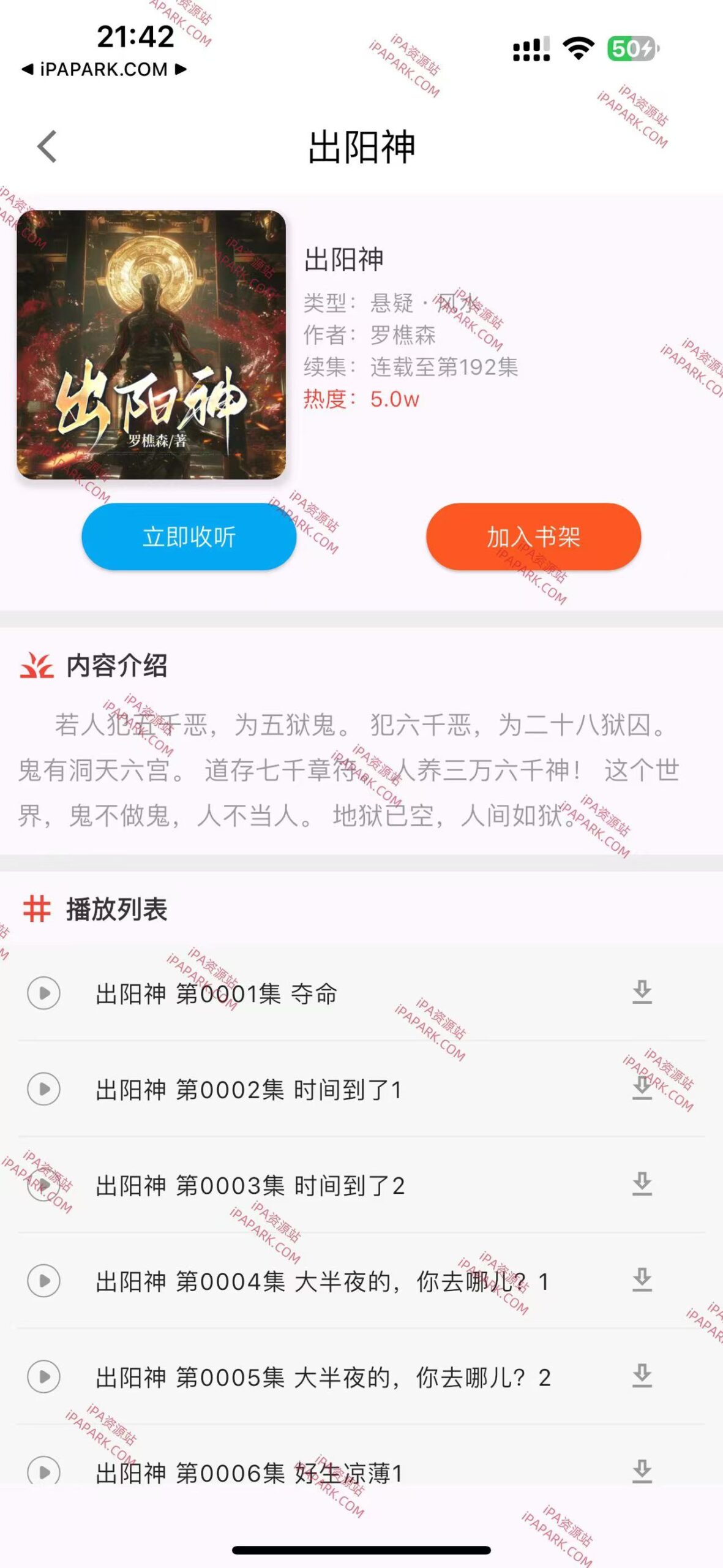The height and width of the screenshot is (1568, 723).
Task: Tap 加入书架 to add to bookshelf
Action: (534, 536)
